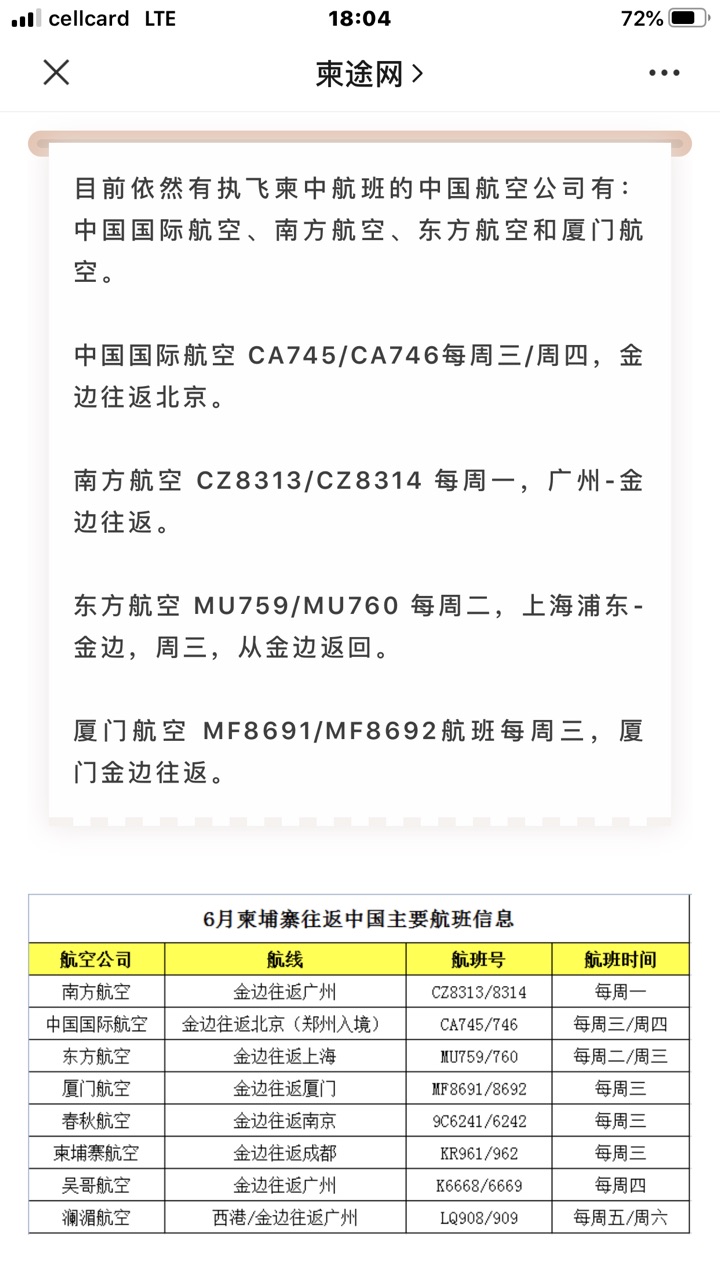720x1280 pixels.
Task: Close the article page
Action: coord(56,72)
